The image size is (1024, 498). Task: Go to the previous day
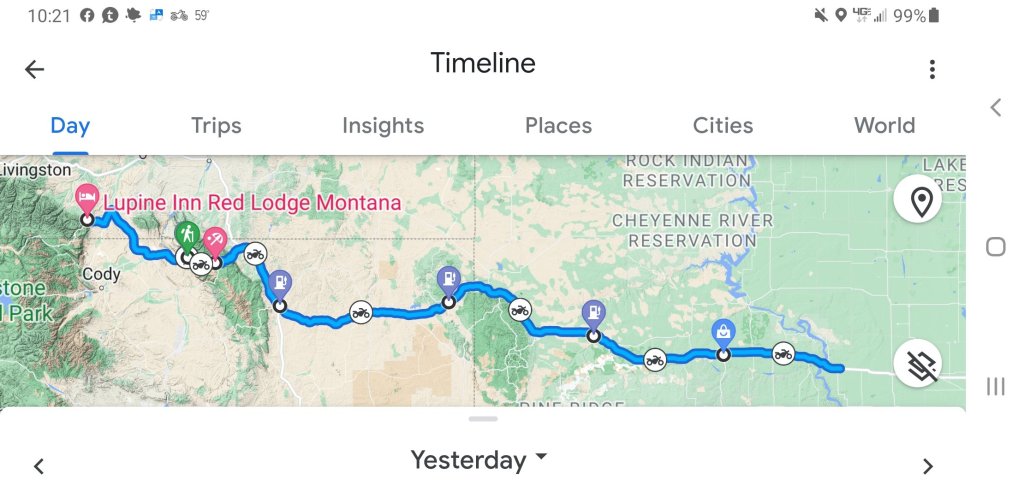click(x=39, y=466)
